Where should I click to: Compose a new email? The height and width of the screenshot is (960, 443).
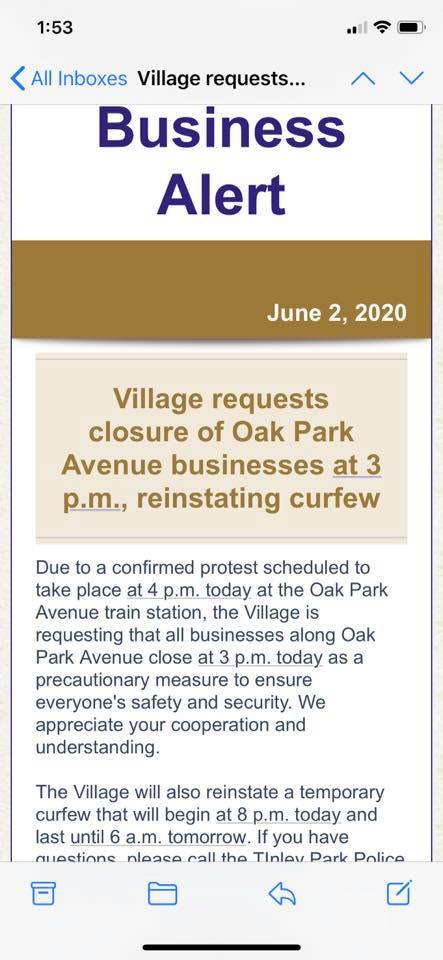[x=400, y=893]
